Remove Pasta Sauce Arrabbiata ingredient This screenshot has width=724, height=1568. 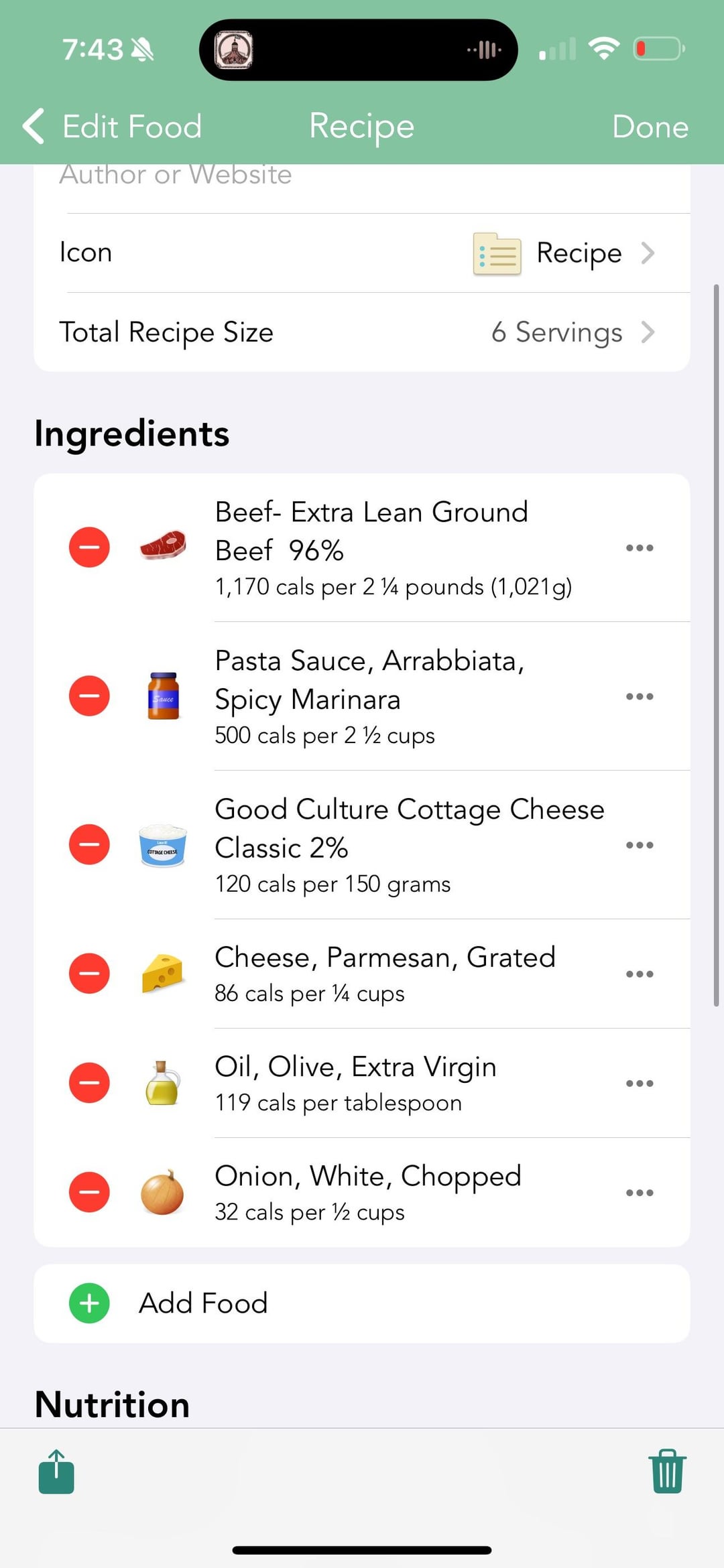89,696
